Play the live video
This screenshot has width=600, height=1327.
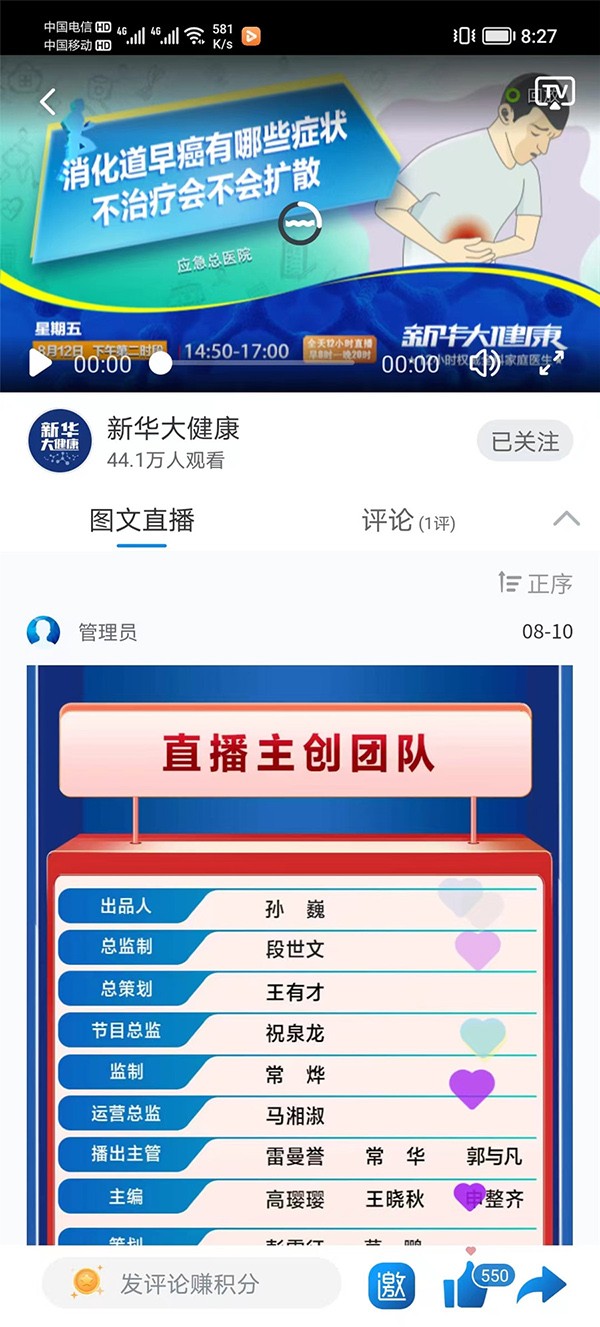40,363
